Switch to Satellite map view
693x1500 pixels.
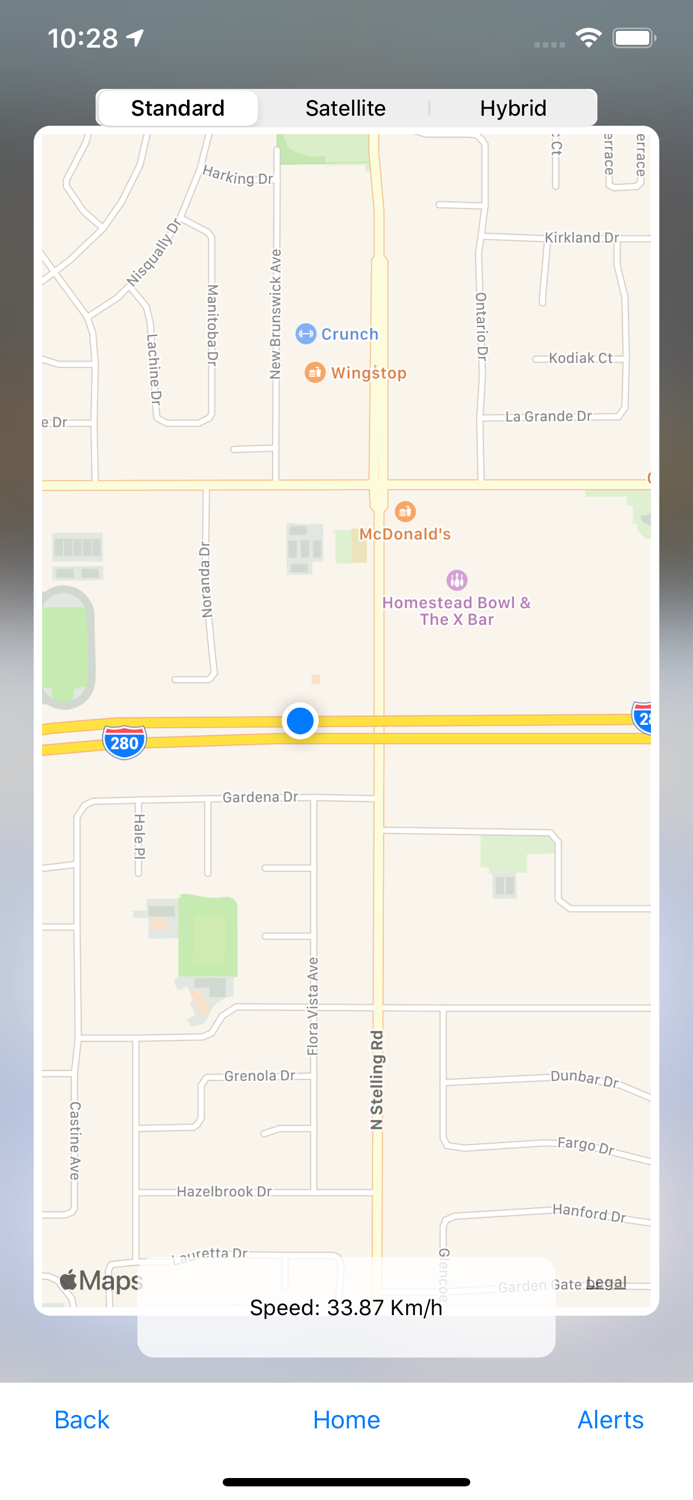pos(345,108)
